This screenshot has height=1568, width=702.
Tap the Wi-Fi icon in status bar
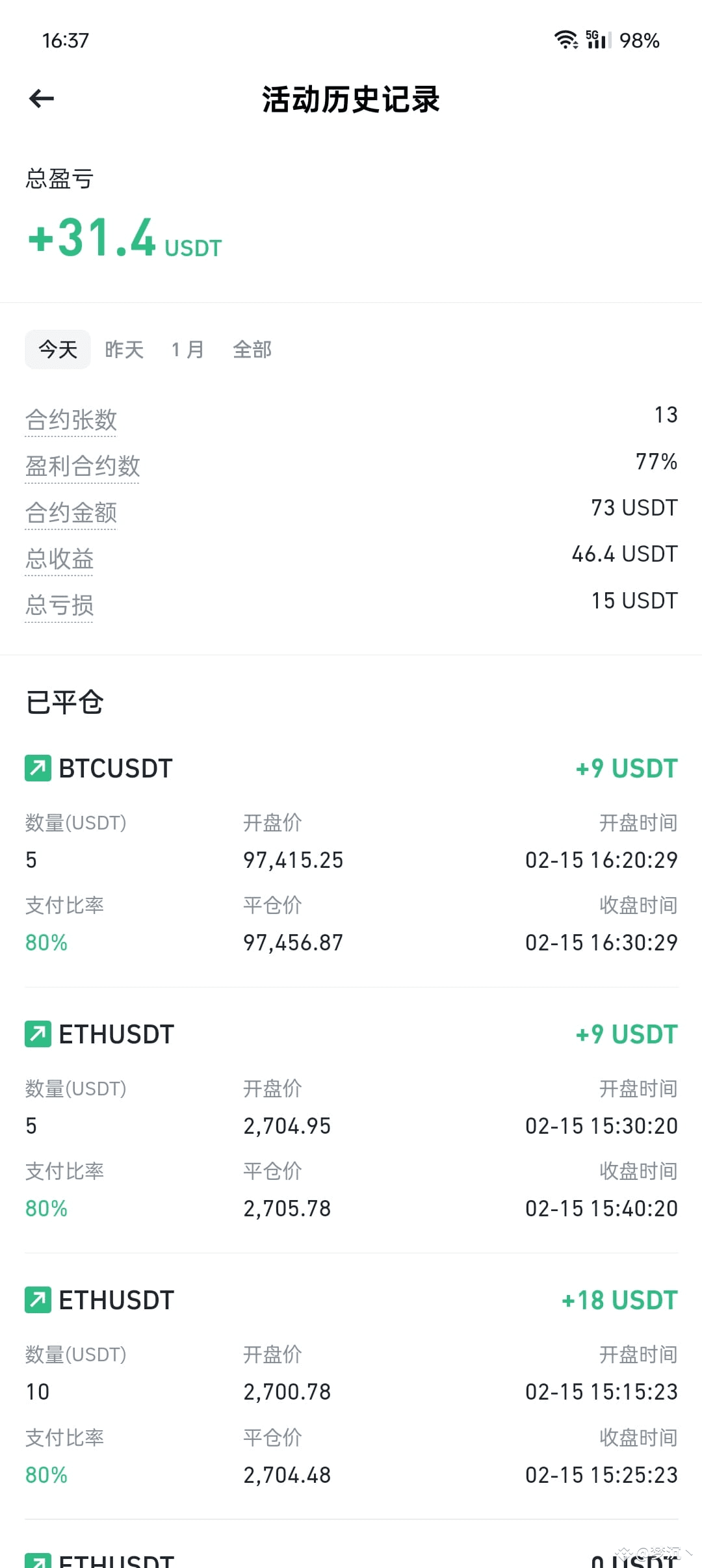[566, 40]
